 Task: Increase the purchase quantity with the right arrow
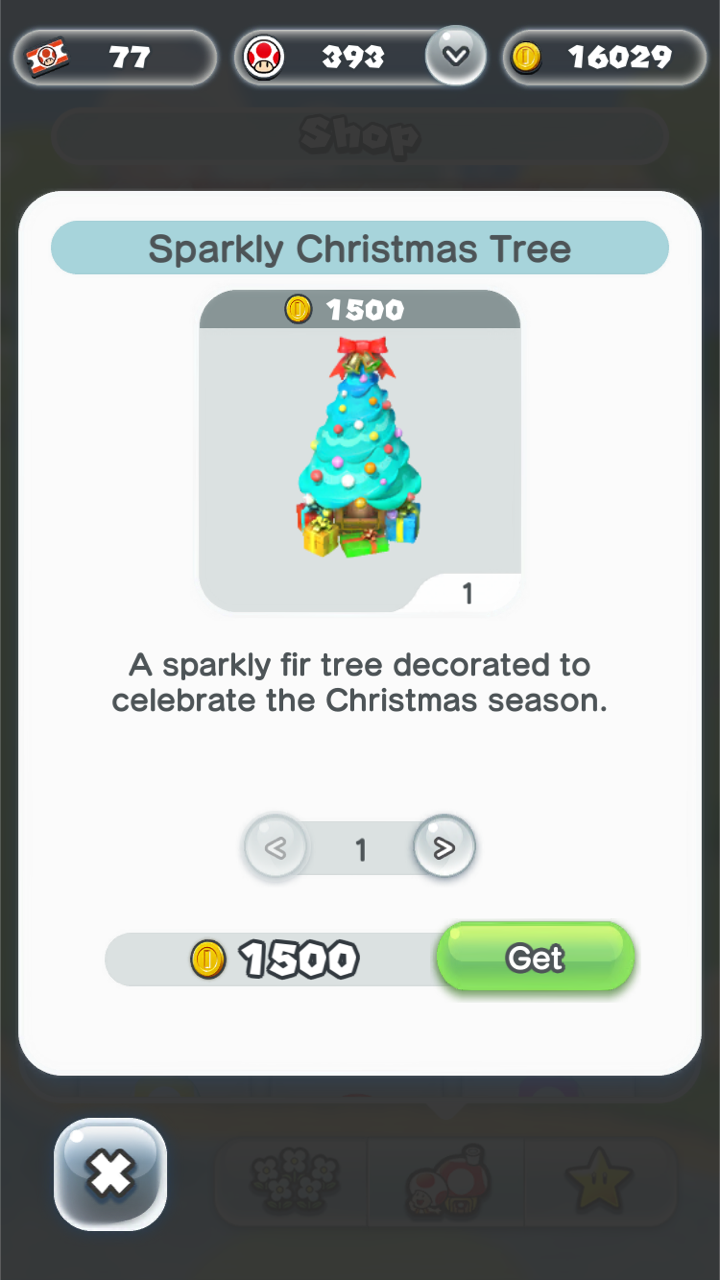click(x=444, y=848)
